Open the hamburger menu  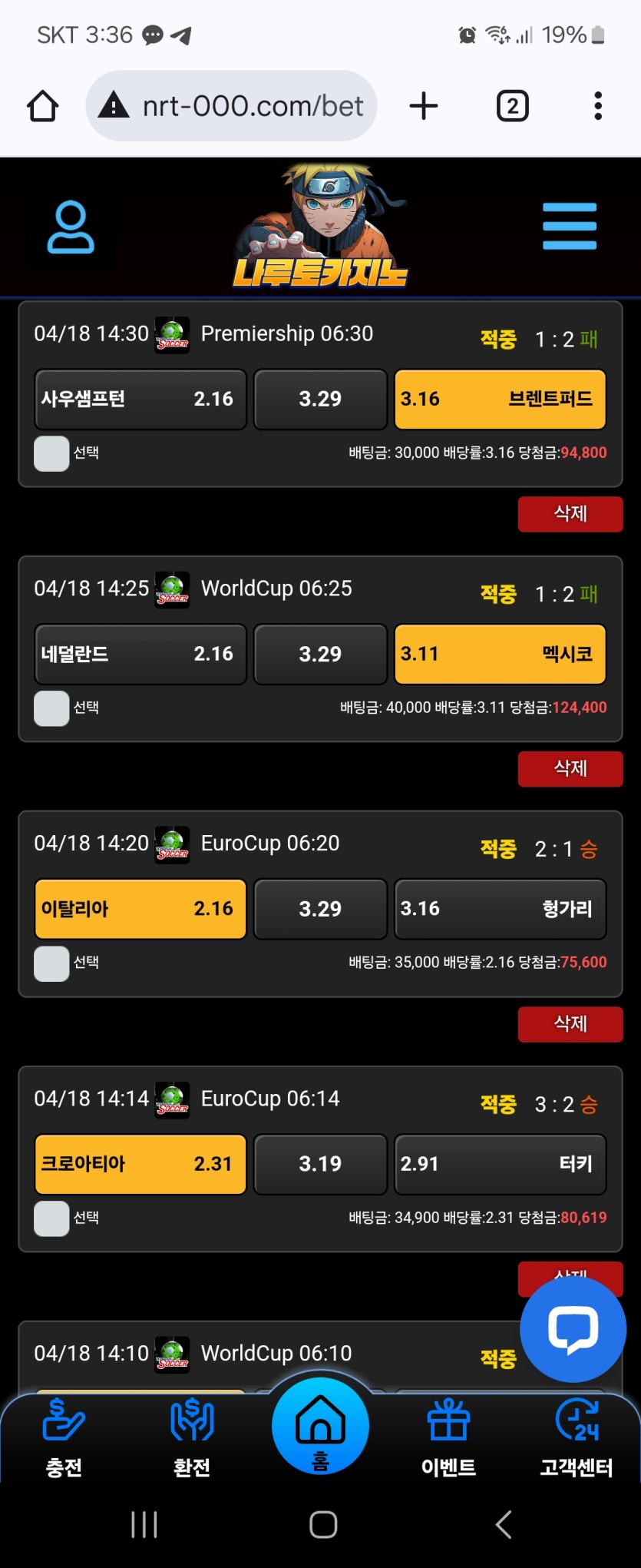[569, 226]
